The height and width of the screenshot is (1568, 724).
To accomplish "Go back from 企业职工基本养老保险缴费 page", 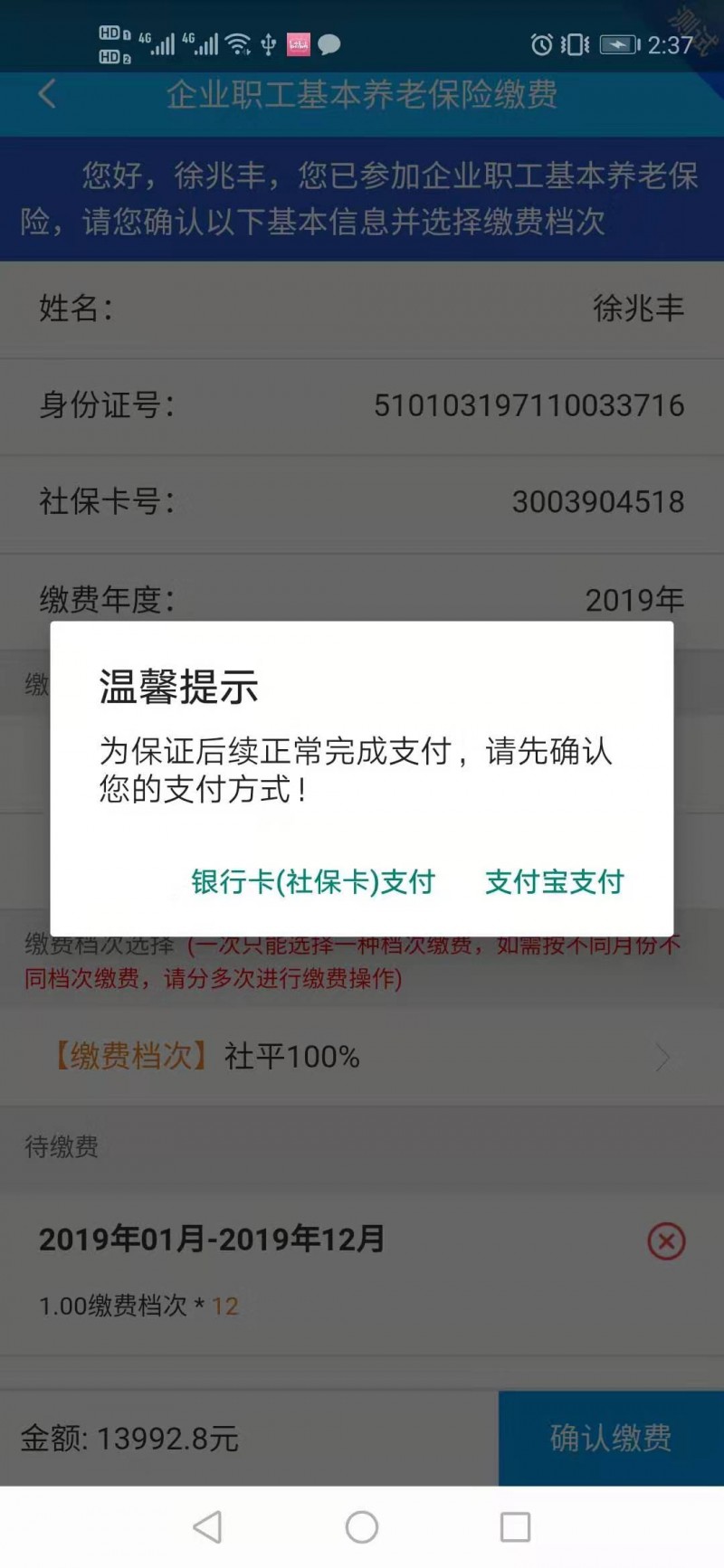I will (x=47, y=94).
